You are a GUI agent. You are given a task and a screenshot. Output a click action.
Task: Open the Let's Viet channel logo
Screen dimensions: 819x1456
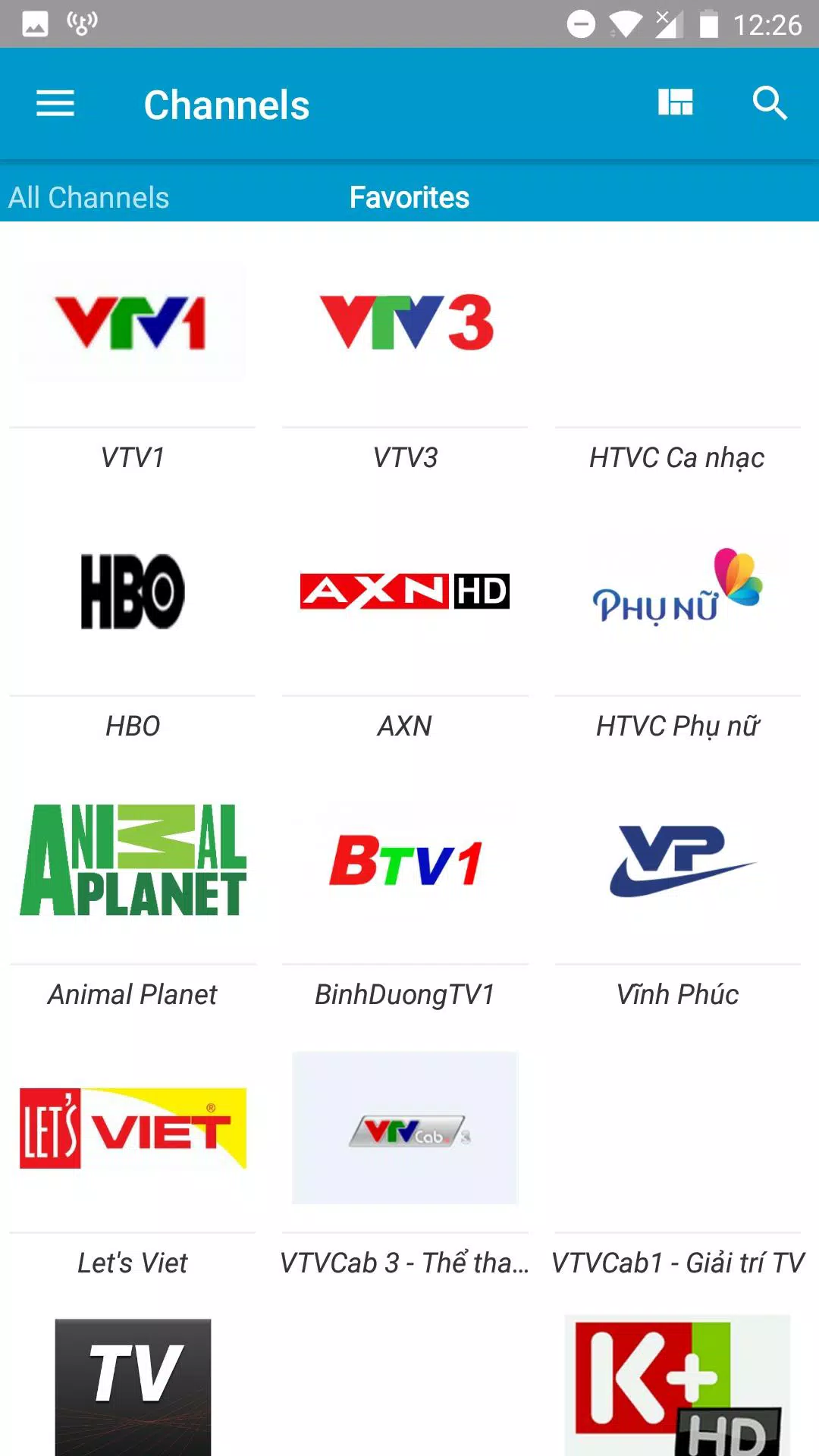coord(132,1128)
